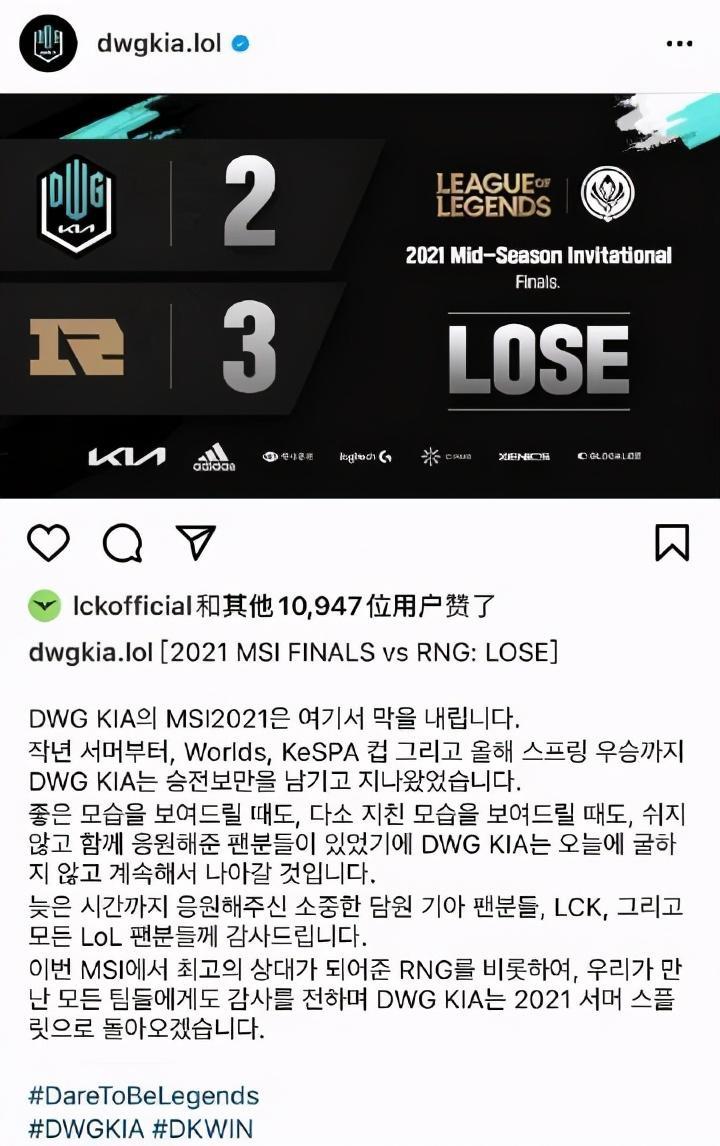Open comments on this post
720x1146 pixels.
click(x=121, y=543)
